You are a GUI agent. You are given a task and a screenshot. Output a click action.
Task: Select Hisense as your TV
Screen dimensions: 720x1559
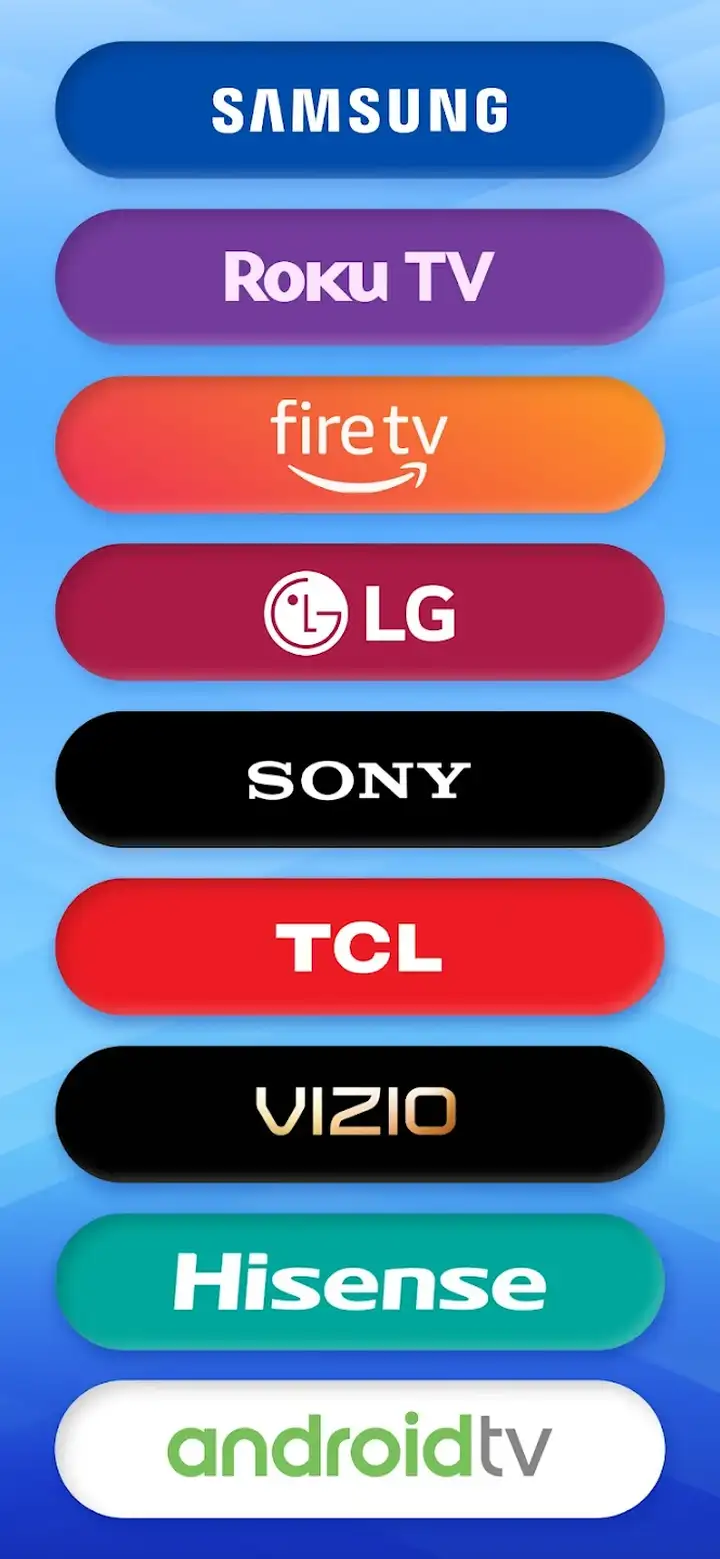click(x=360, y=1281)
